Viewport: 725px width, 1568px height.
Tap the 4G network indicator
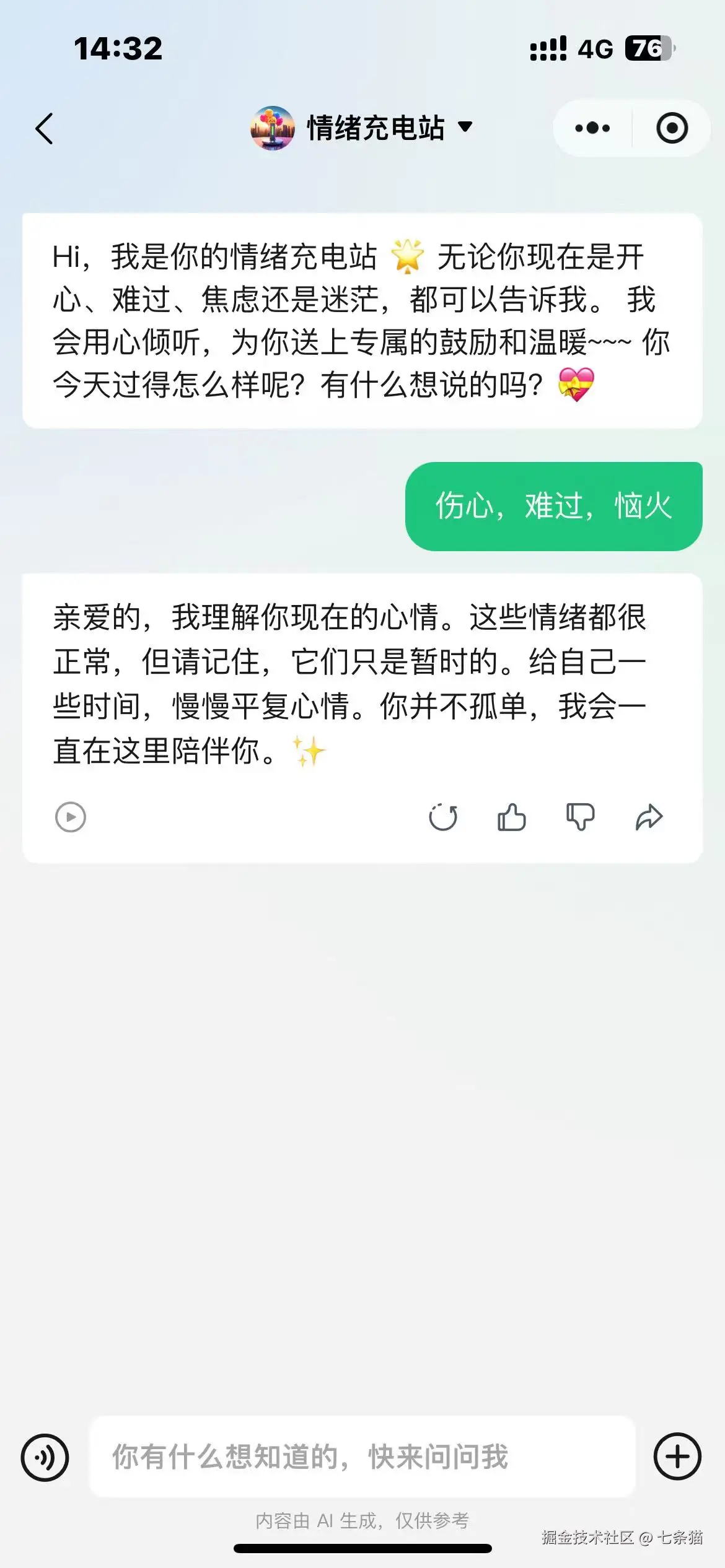pyautogui.click(x=595, y=47)
